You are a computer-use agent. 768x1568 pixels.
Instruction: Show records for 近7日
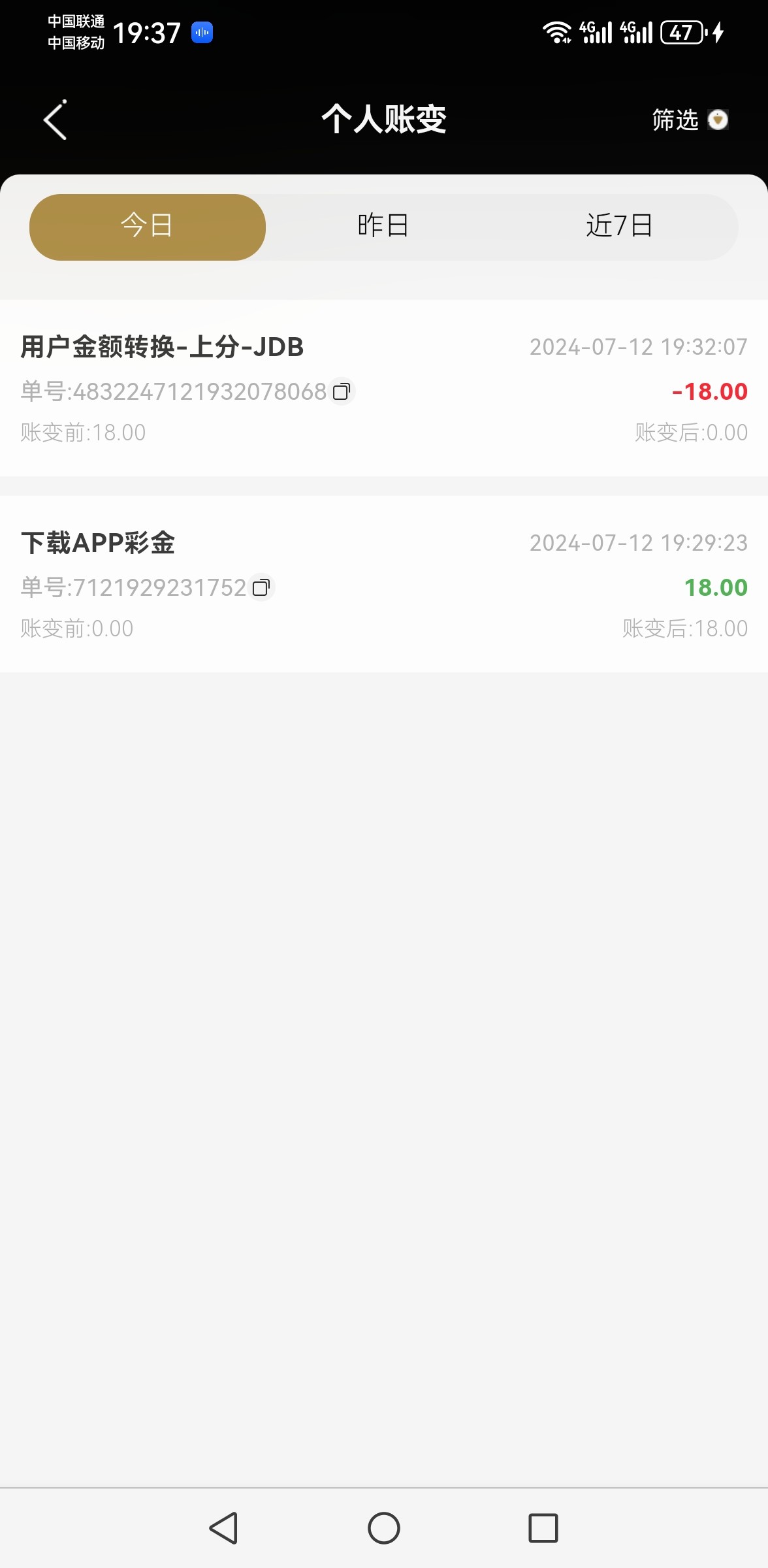coord(619,227)
